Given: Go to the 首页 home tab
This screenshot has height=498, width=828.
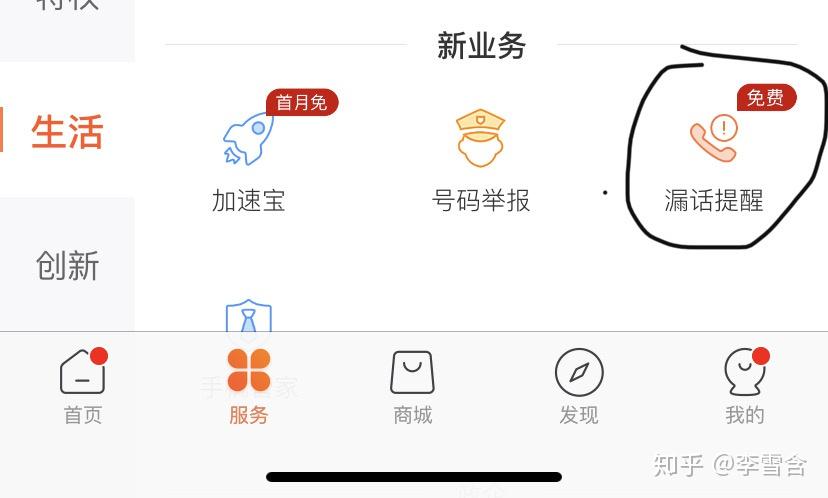Looking at the screenshot, I should tap(82, 386).
